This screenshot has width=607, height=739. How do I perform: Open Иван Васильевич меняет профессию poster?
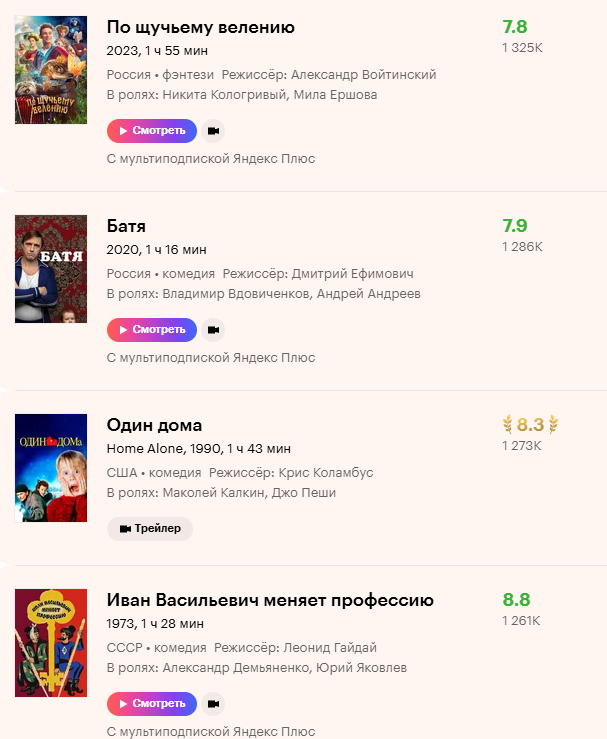coord(37,643)
